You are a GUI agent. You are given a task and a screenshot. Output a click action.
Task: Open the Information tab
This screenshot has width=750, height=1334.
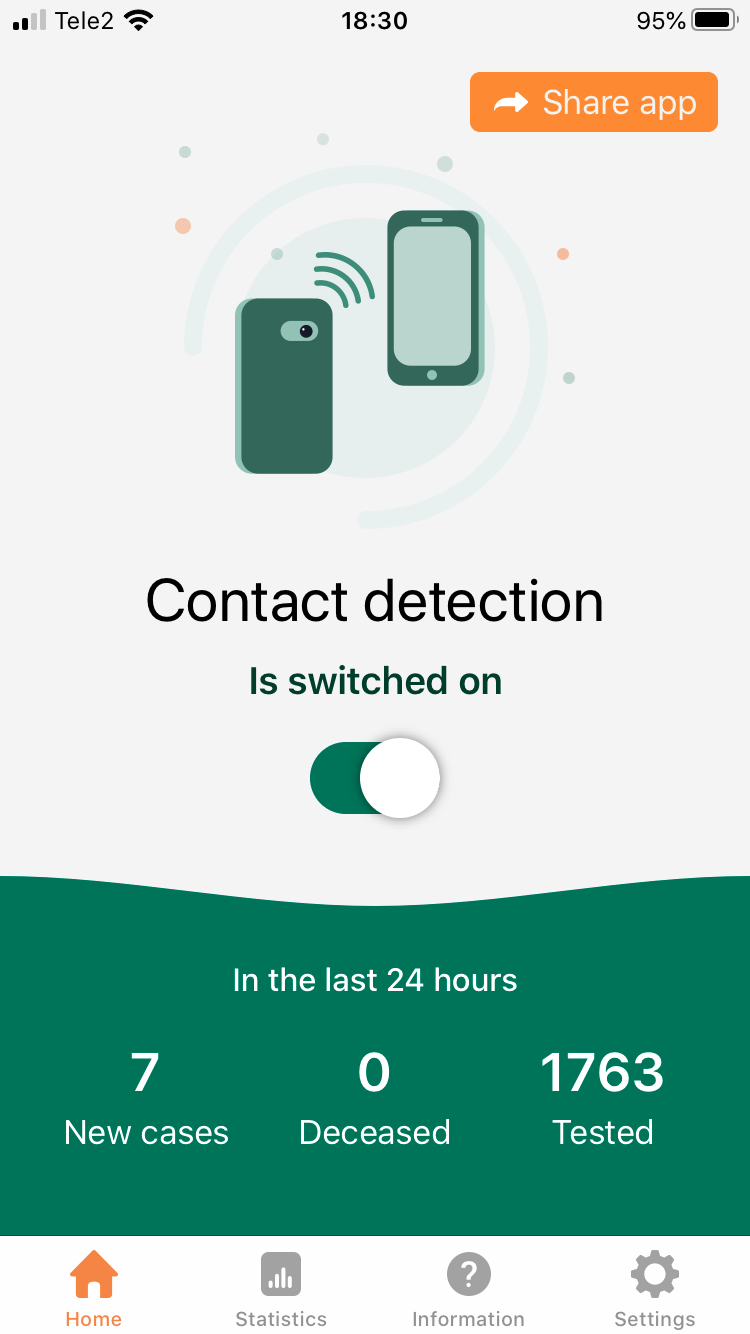(468, 1290)
